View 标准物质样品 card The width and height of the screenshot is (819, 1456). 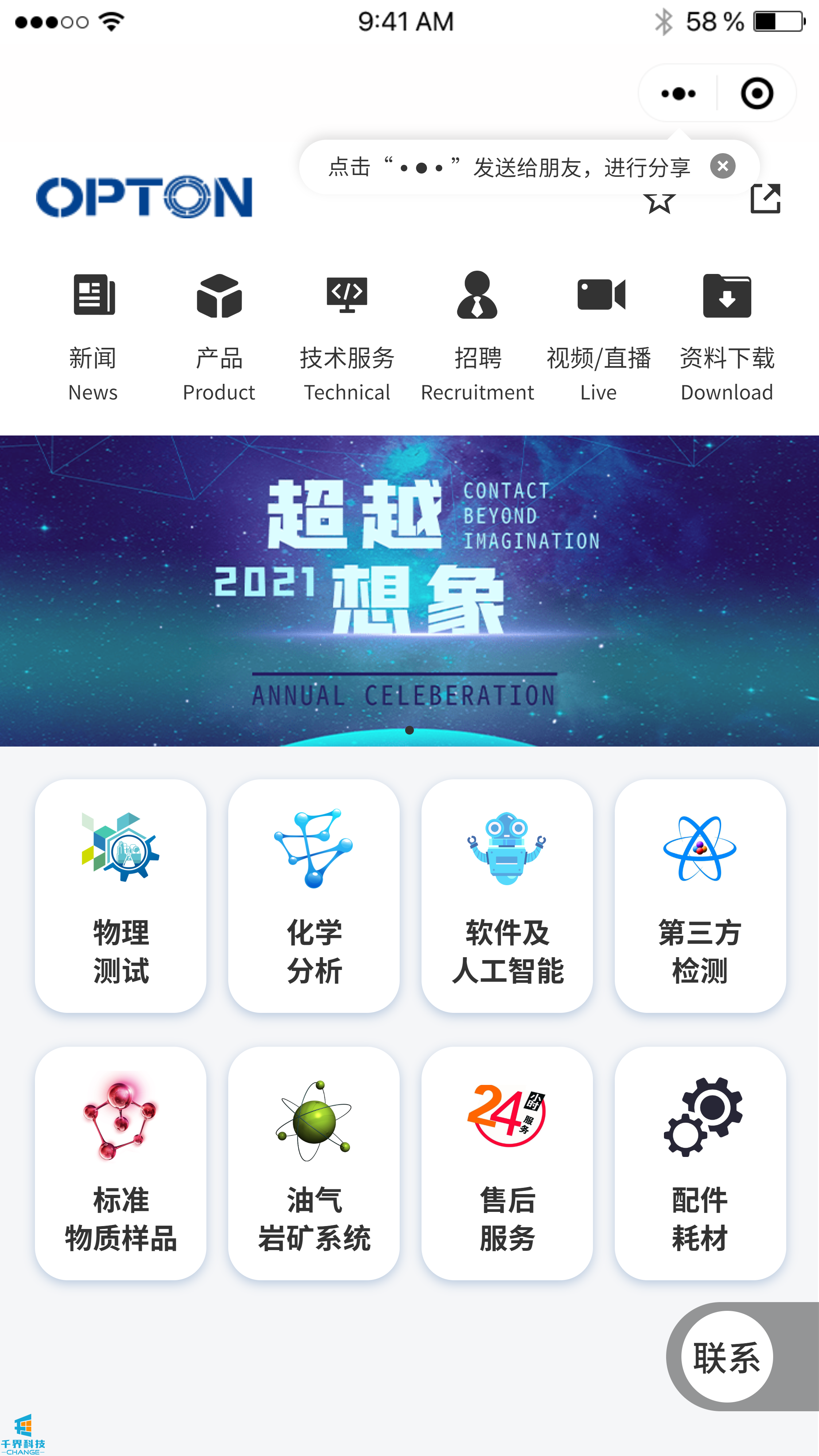click(120, 1163)
